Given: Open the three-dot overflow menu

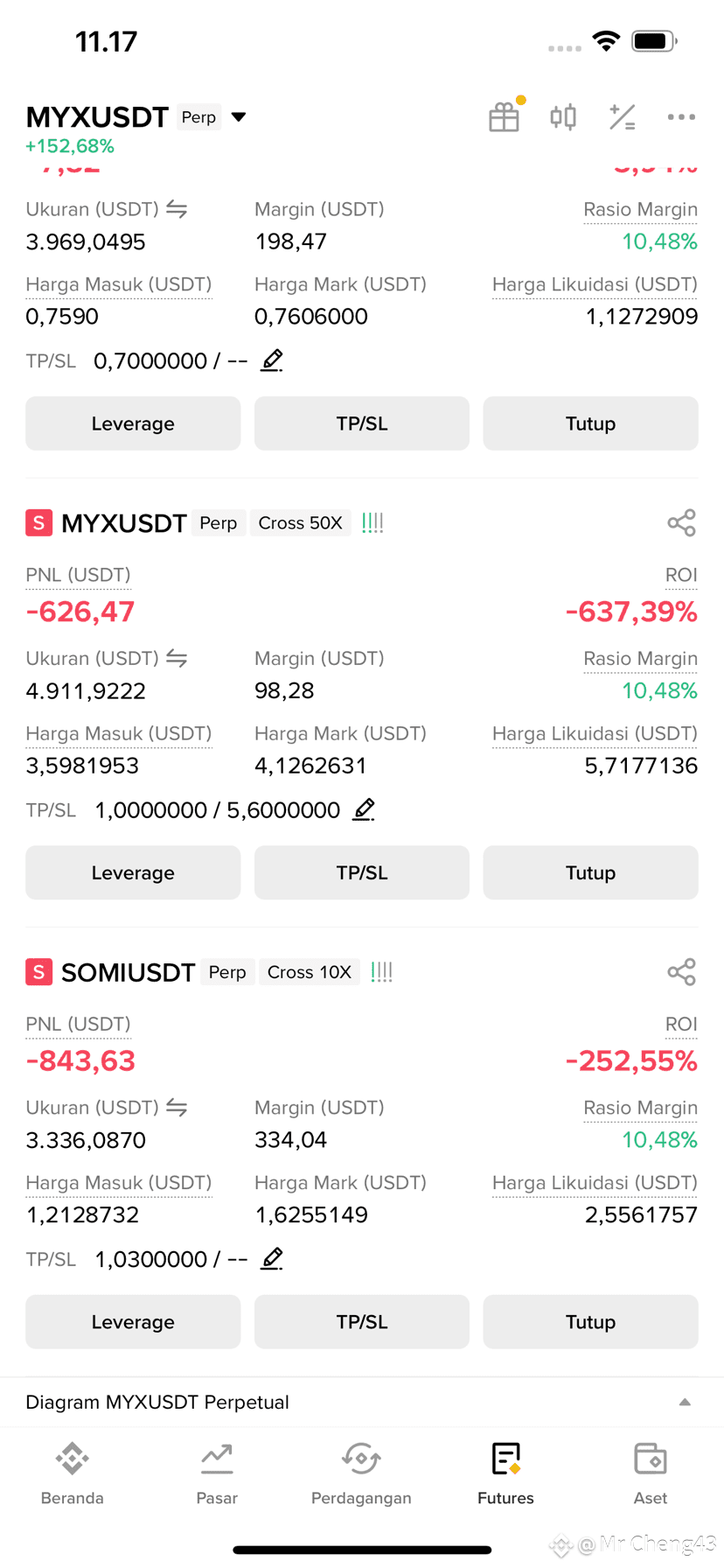Looking at the screenshot, I should pyautogui.click(x=681, y=116).
